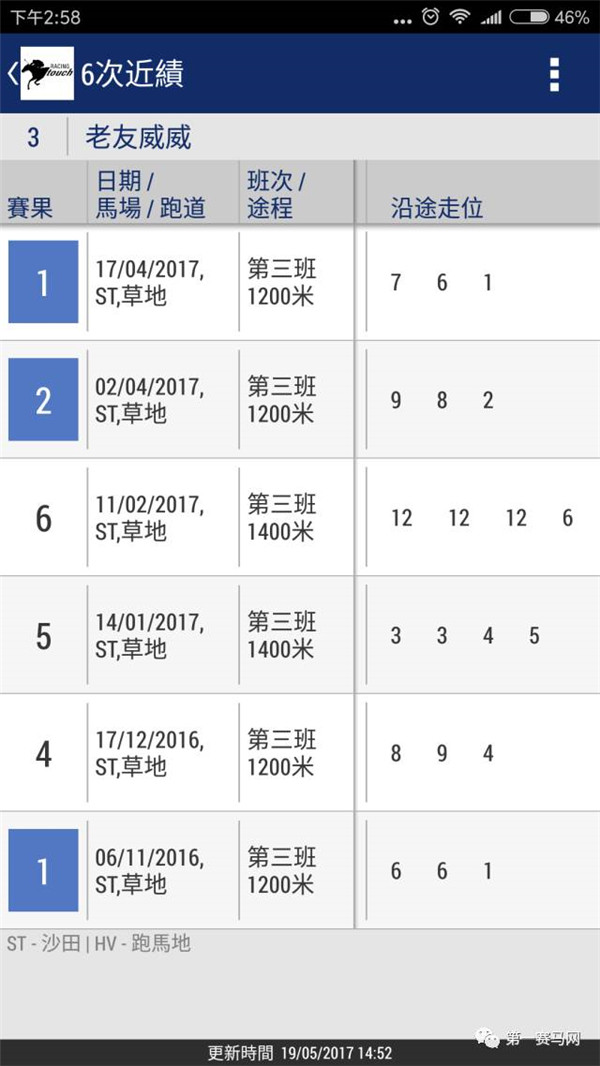Open the three-dot overflow menu
The image size is (600, 1066).
click(x=554, y=74)
